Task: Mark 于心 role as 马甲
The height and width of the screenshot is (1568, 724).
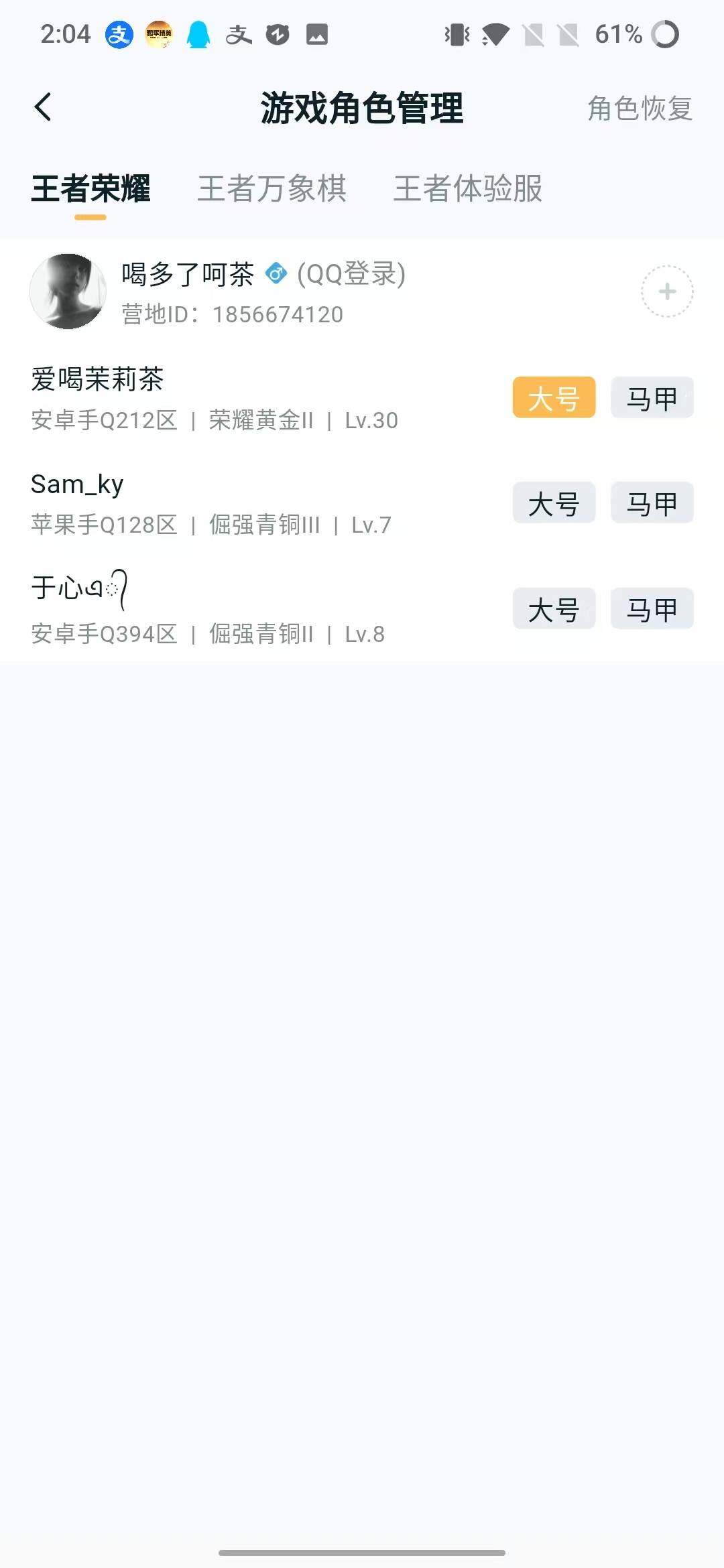Action: click(651, 609)
